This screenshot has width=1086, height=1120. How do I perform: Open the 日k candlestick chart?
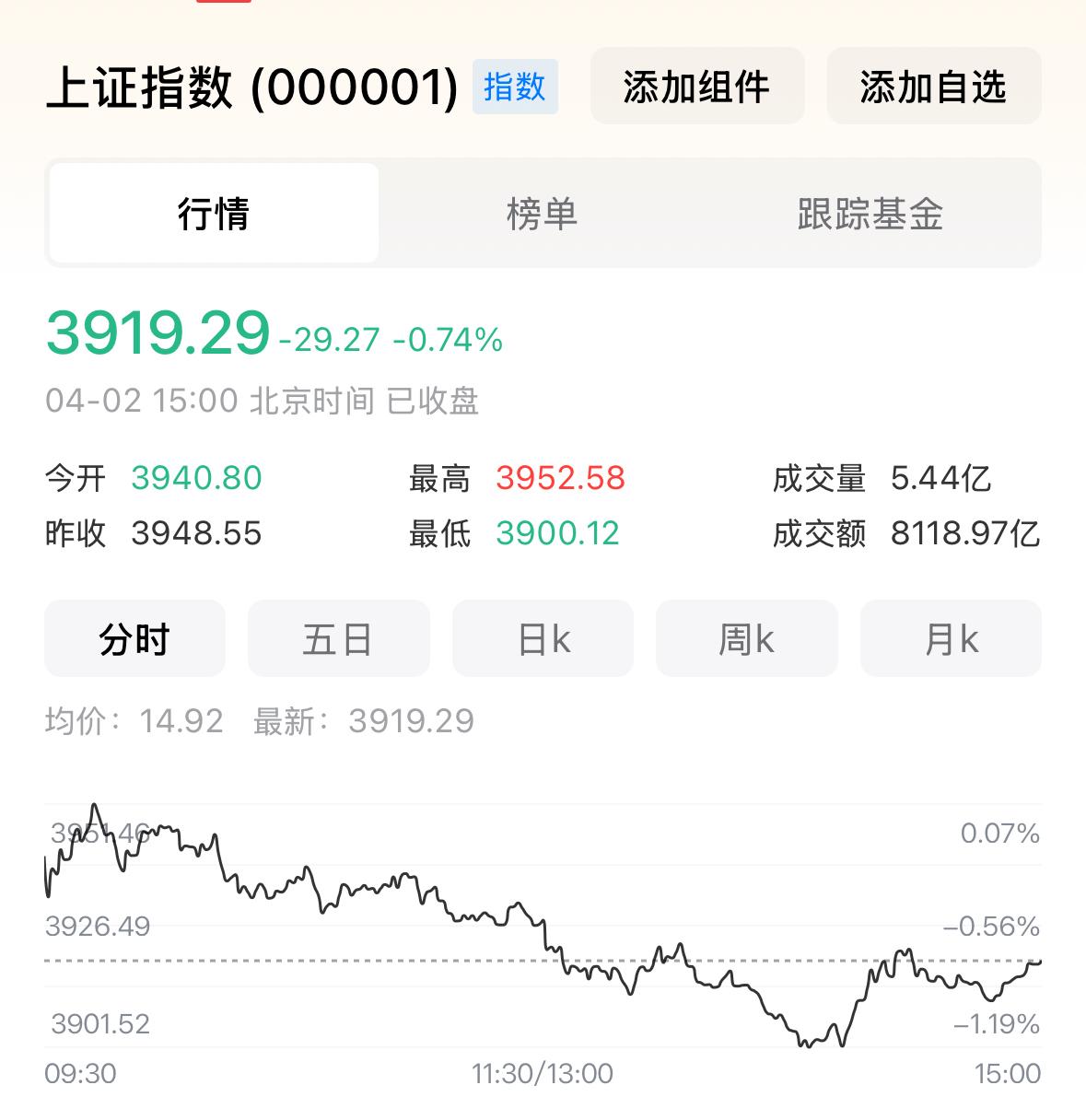(543, 638)
